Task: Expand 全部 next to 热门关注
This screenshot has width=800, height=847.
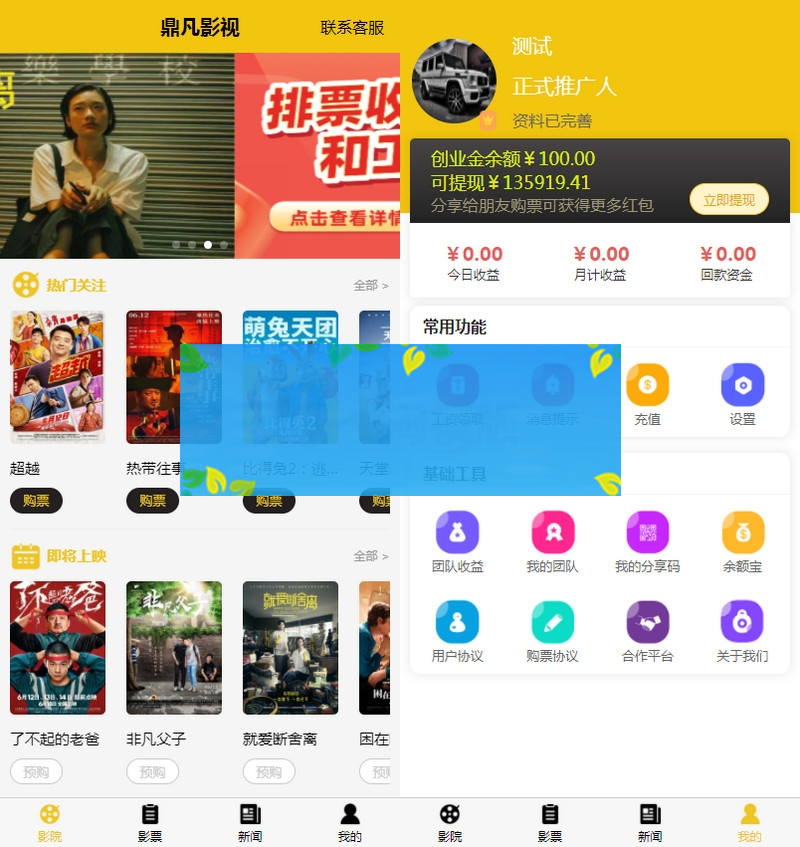Action: pos(365,283)
